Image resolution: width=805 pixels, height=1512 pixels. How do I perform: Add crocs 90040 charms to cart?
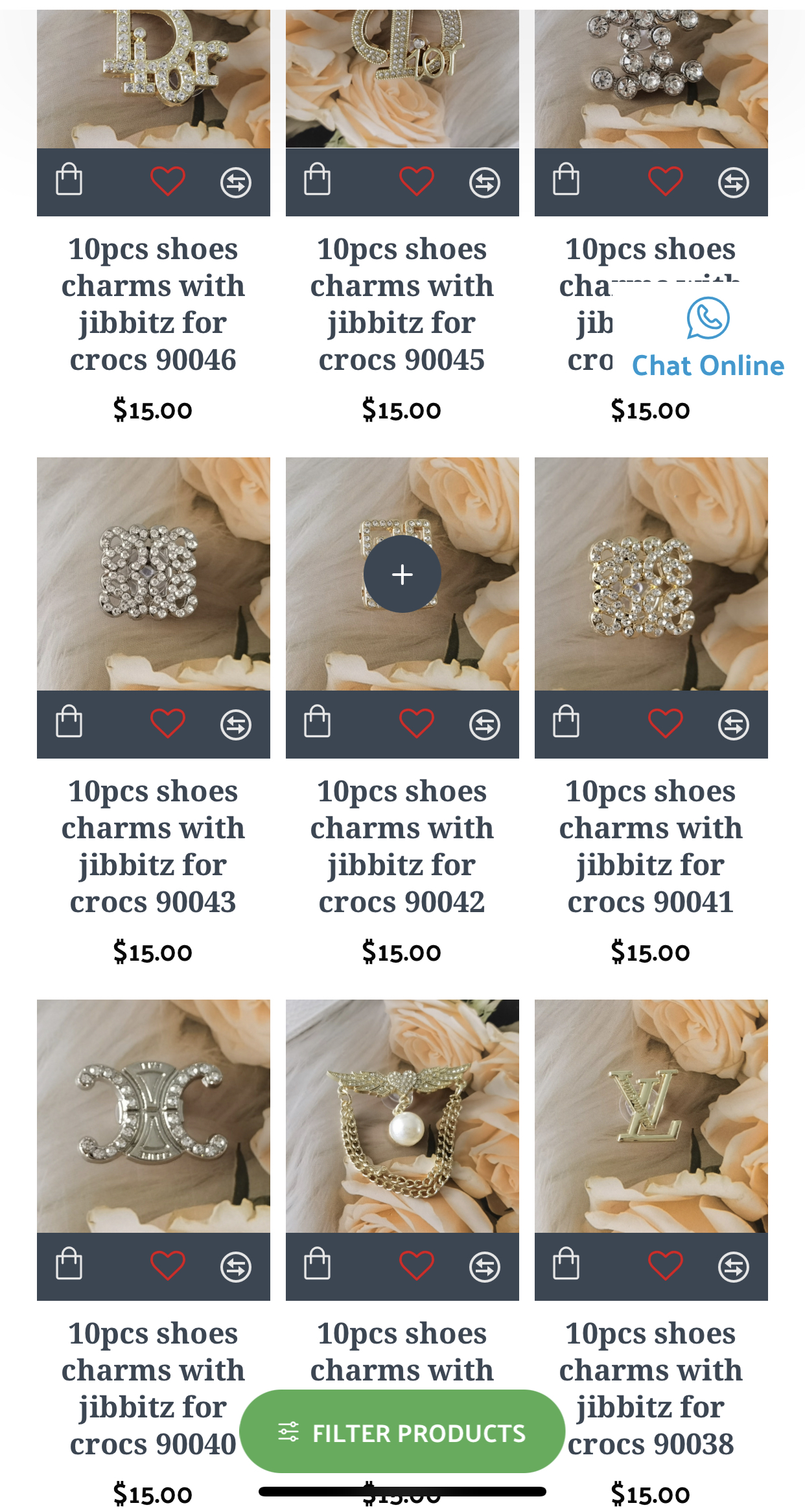click(x=69, y=1264)
